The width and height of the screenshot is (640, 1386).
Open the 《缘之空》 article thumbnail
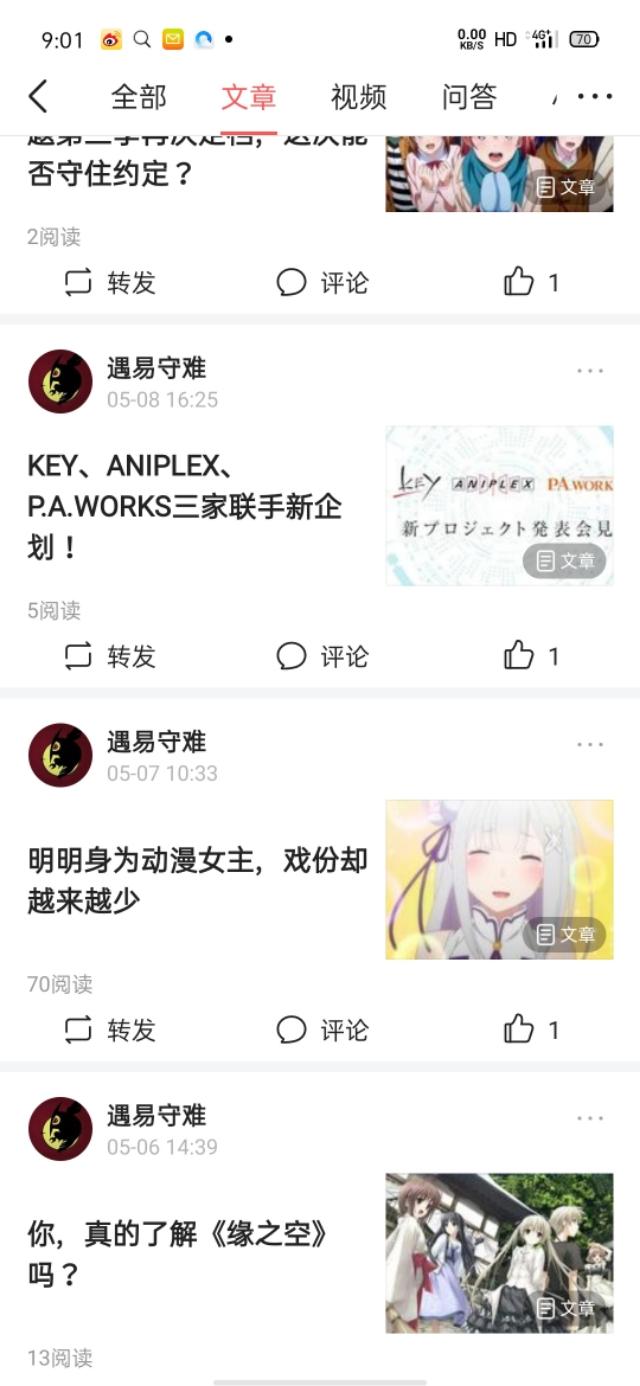pyautogui.click(x=499, y=1252)
